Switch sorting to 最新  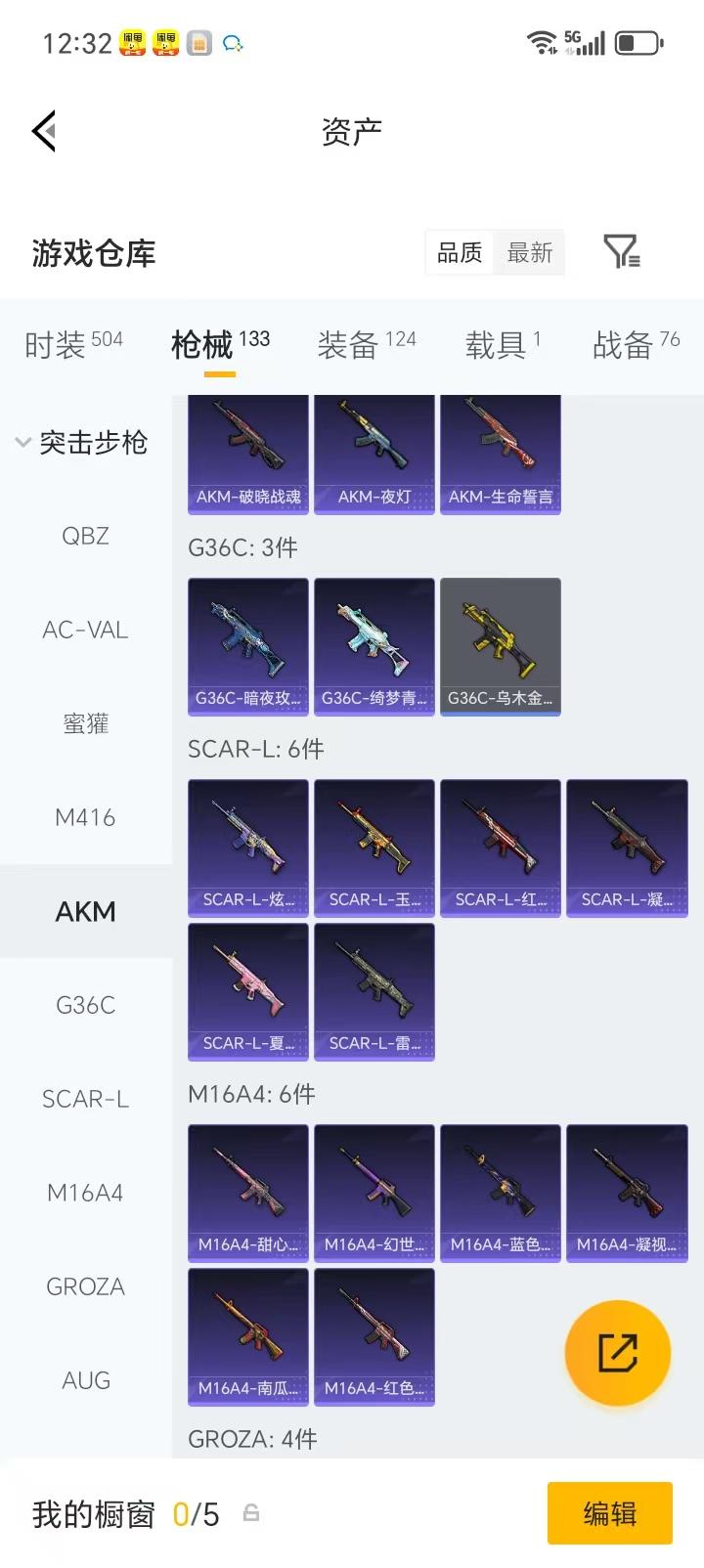[x=529, y=252]
